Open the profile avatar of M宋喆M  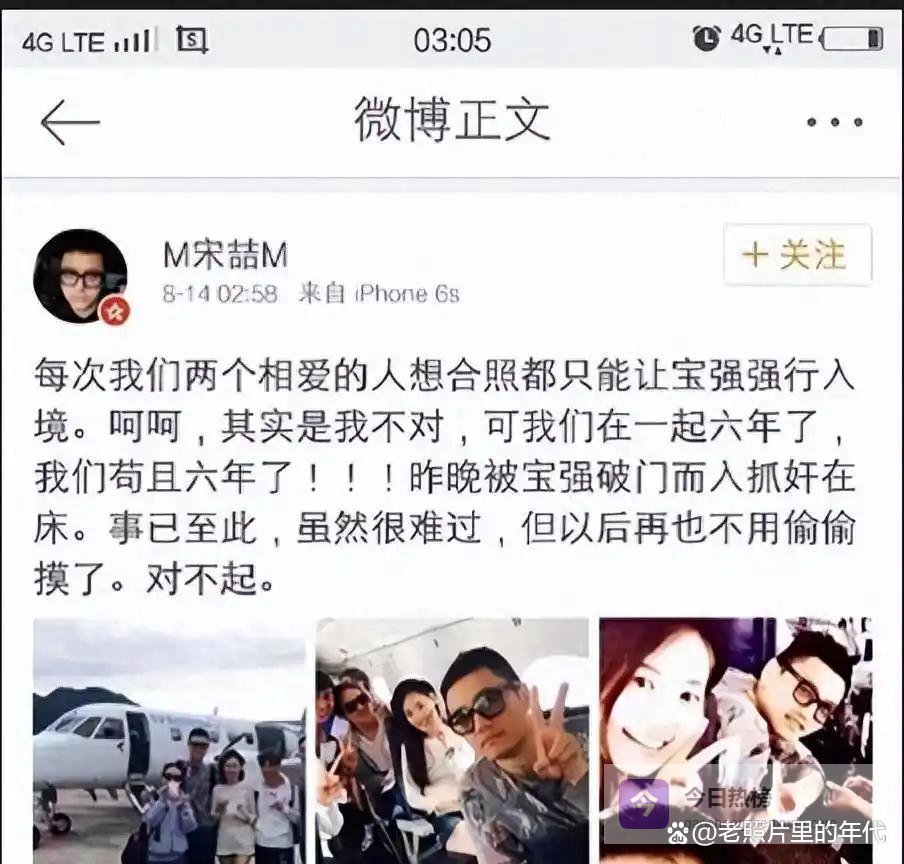pos(80,275)
